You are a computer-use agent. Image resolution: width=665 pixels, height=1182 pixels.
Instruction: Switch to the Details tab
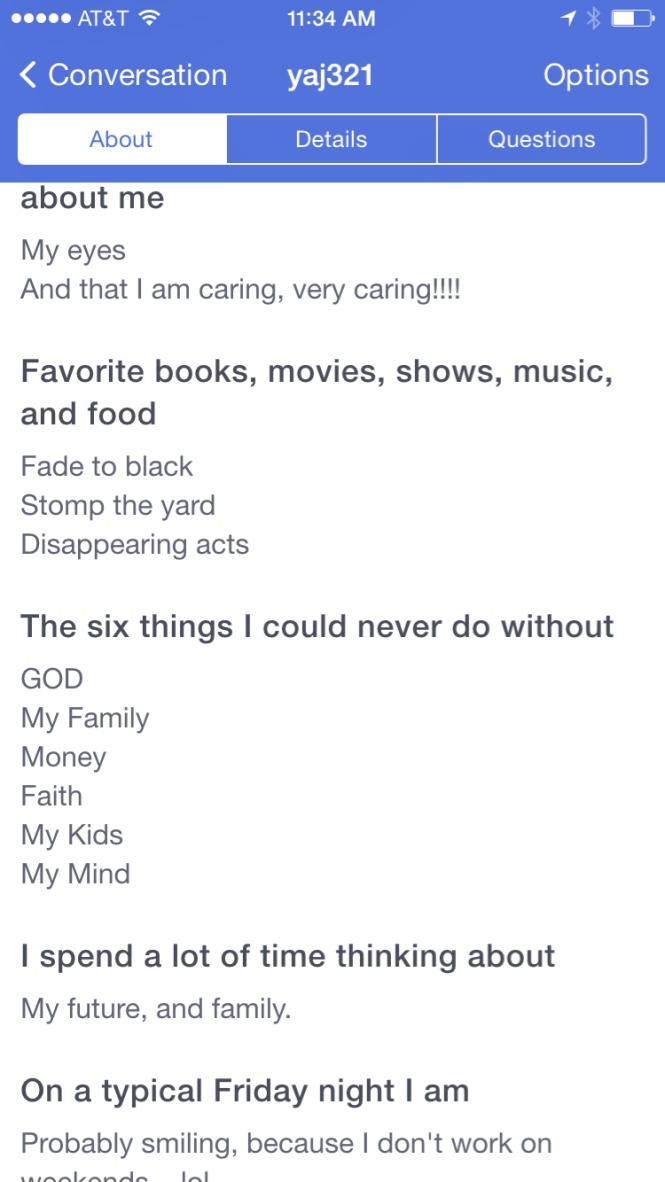[331, 140]
